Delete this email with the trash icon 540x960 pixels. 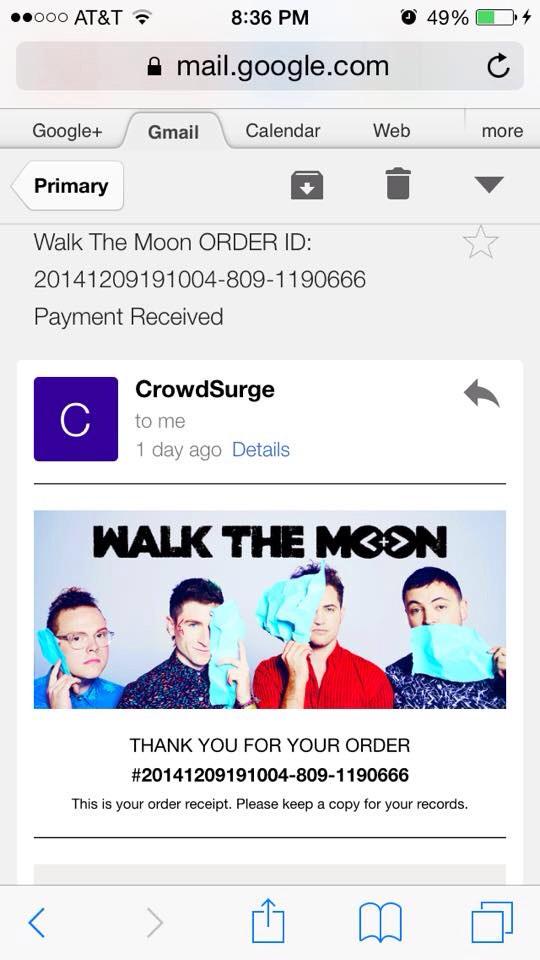[x=398, y=184]
